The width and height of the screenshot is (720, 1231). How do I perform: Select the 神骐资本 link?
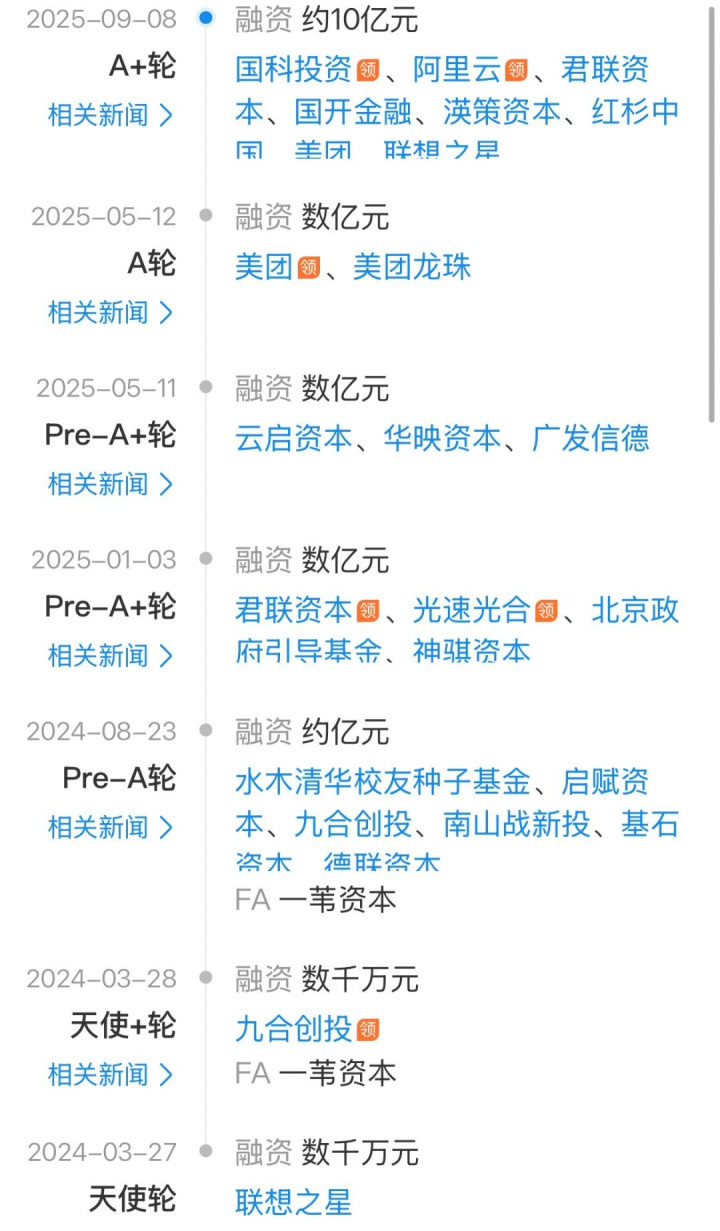coord(471,652)
